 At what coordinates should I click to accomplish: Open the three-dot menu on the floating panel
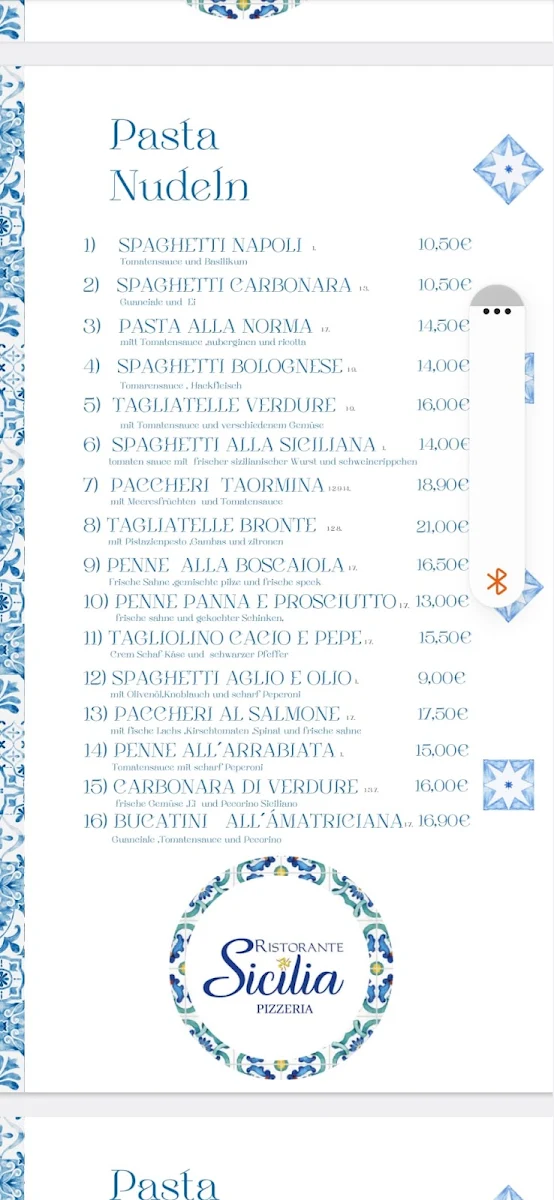497,311
